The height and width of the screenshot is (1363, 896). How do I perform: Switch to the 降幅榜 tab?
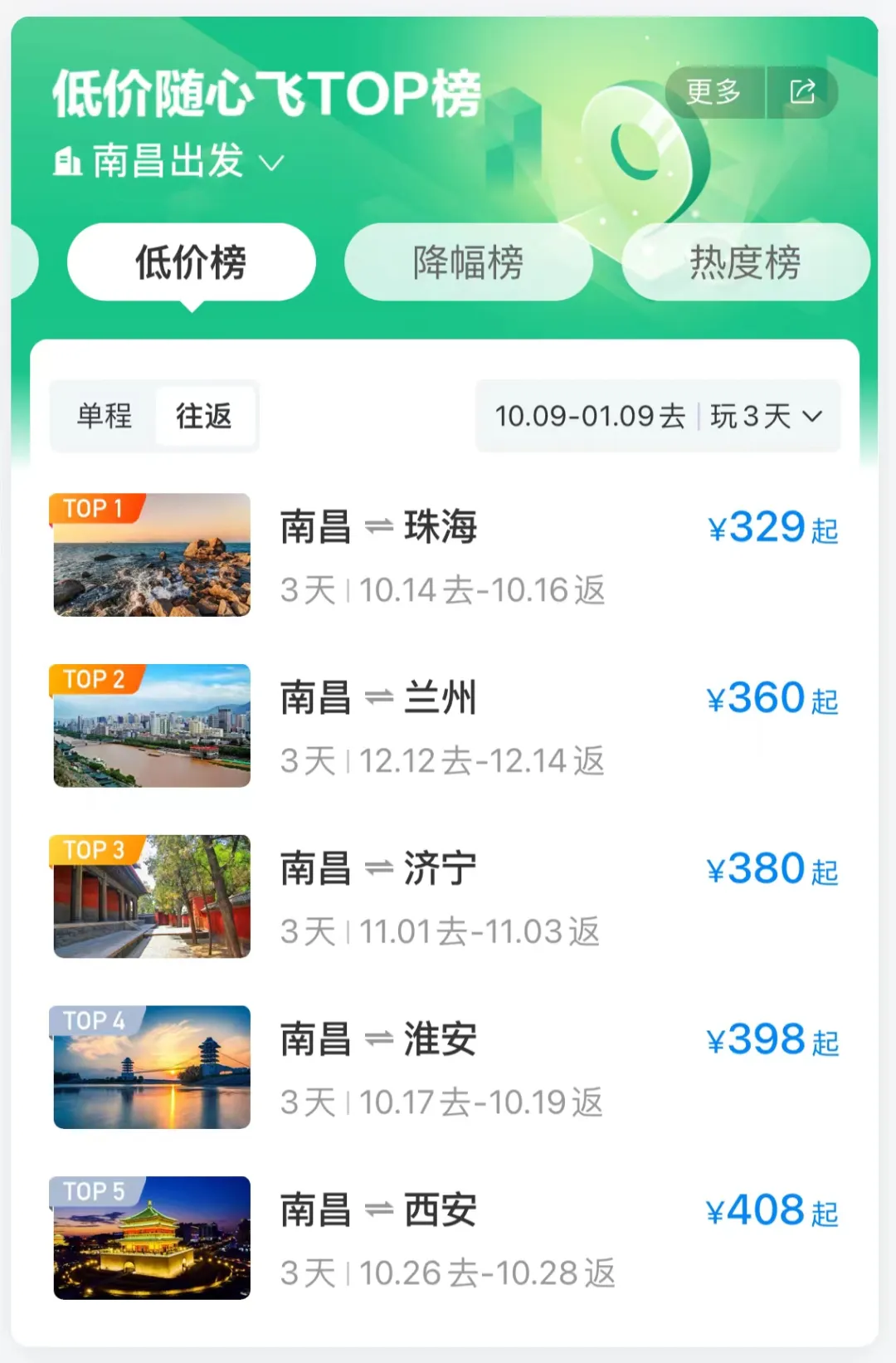469,262
